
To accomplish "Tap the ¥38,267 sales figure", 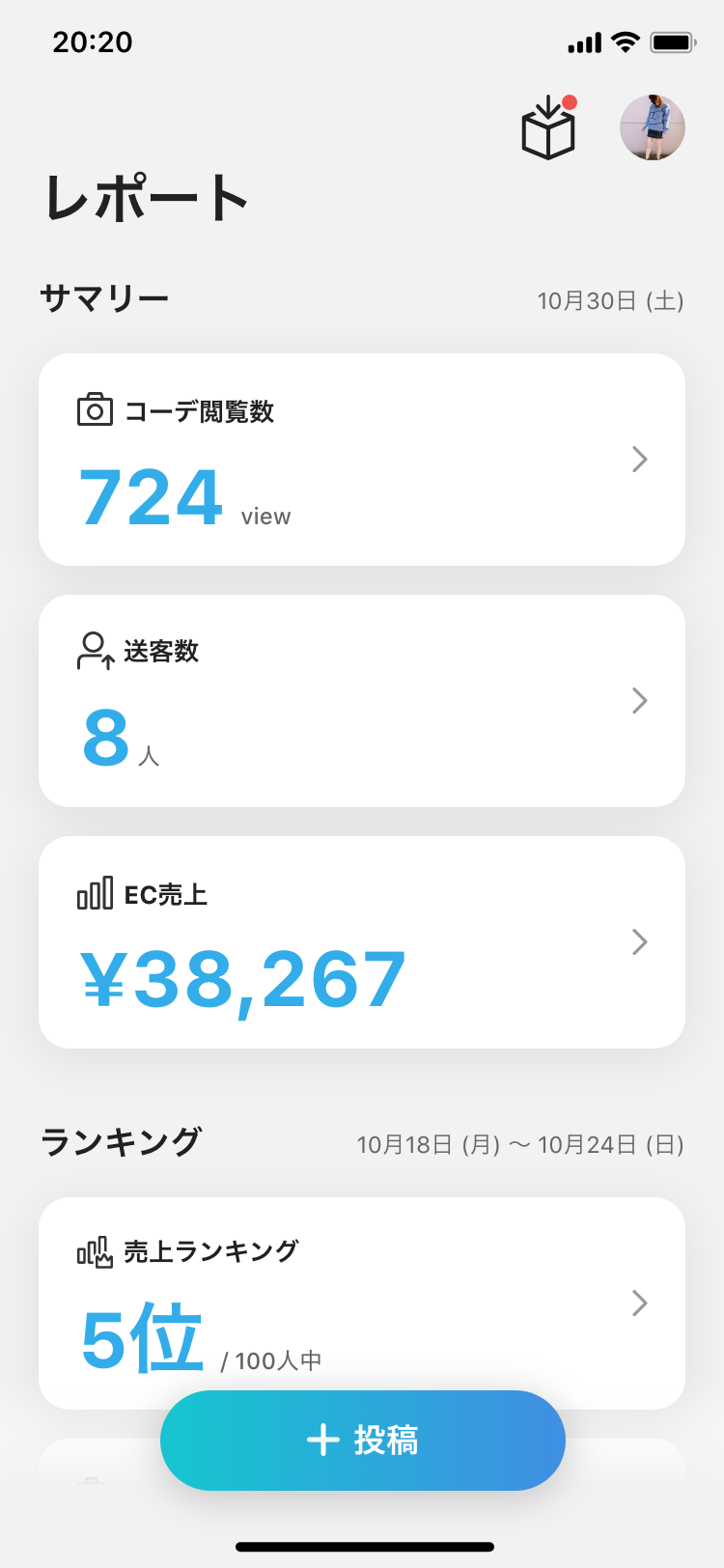I will pos(242,978).
